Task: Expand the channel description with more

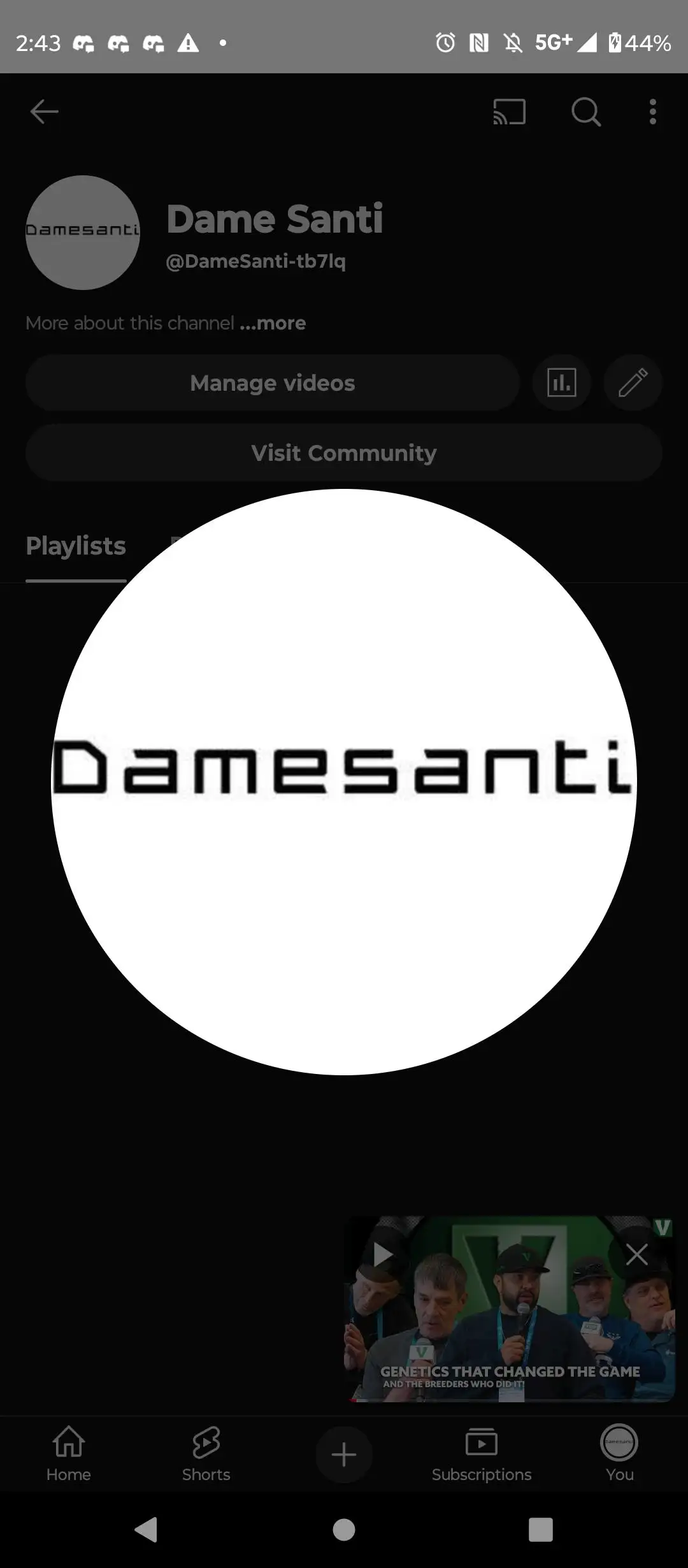Action: (x=273, y=323)
